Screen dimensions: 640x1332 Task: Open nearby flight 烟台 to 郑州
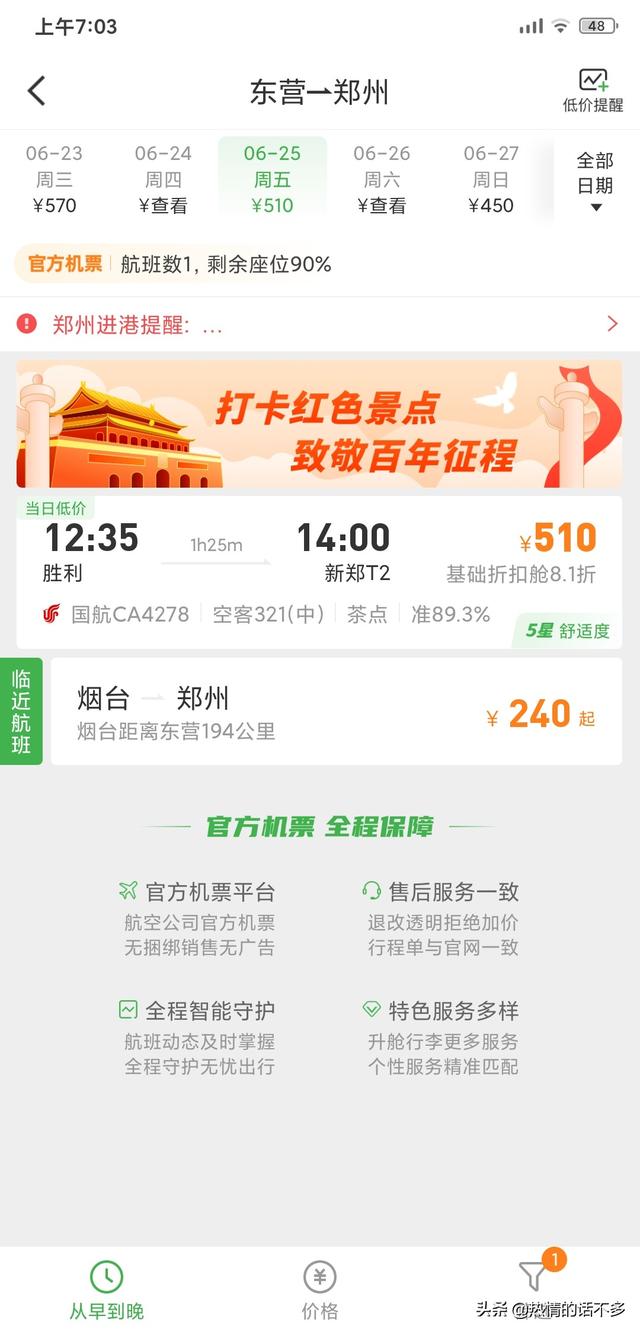pos(336,712)
